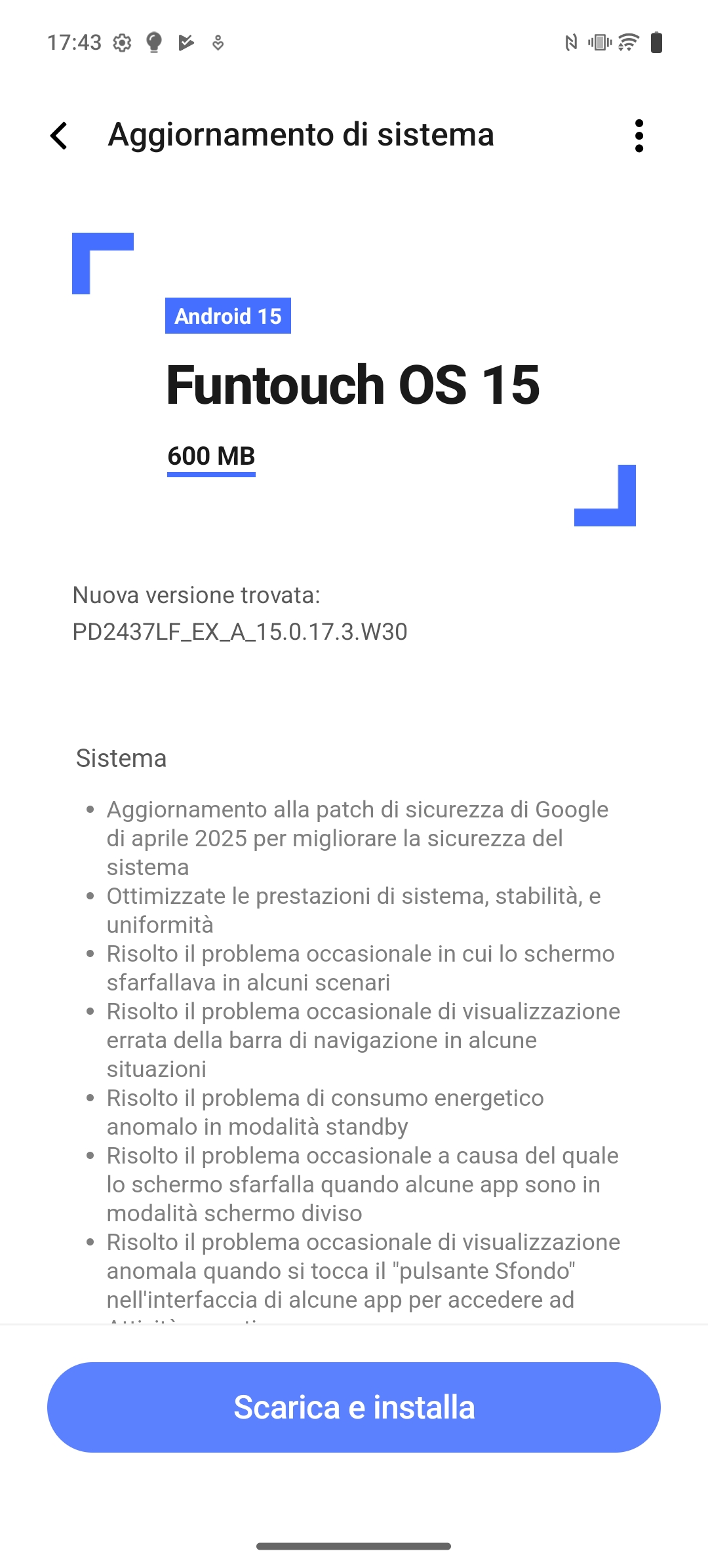
Task: Go back from Aggiornamento di sistema
Action: (x=59, y=136)
